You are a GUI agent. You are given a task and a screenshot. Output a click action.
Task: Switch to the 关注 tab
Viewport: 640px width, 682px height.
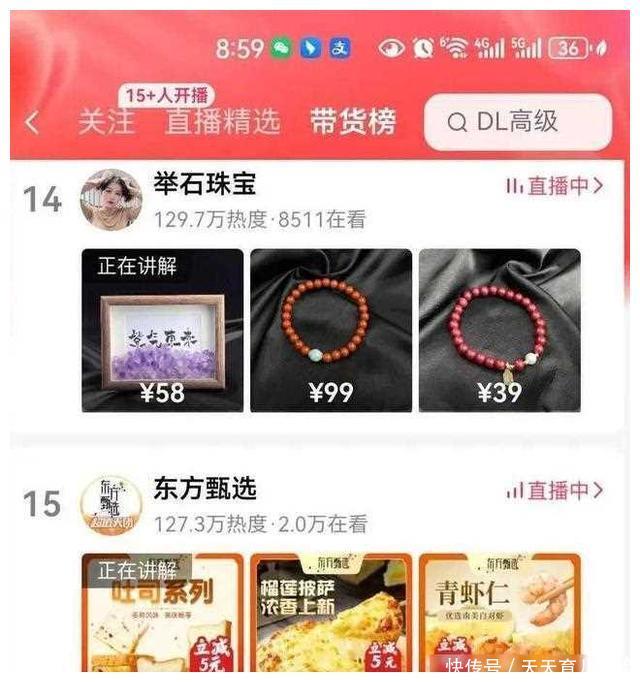point(106,122)
